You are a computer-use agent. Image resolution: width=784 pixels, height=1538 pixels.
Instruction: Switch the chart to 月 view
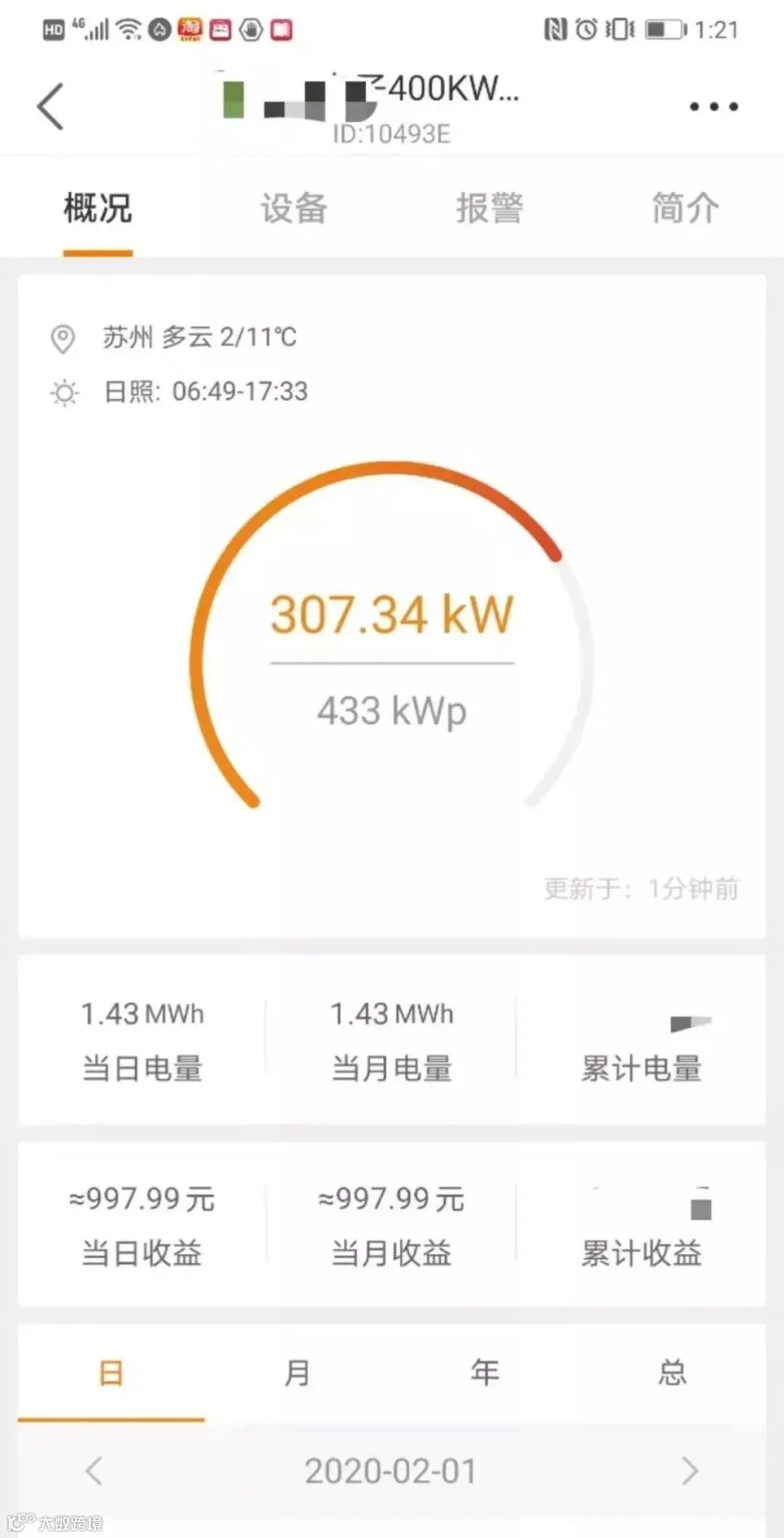point(298,1373)
